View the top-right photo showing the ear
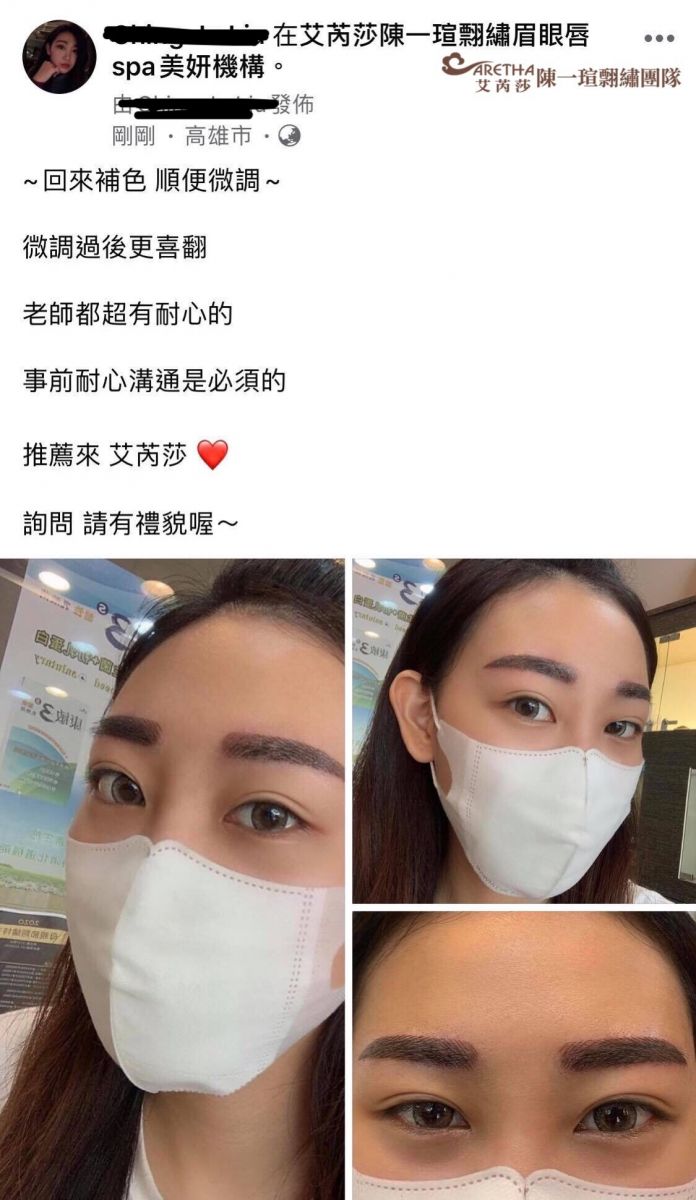The image size is (696, 1200). 524,730
